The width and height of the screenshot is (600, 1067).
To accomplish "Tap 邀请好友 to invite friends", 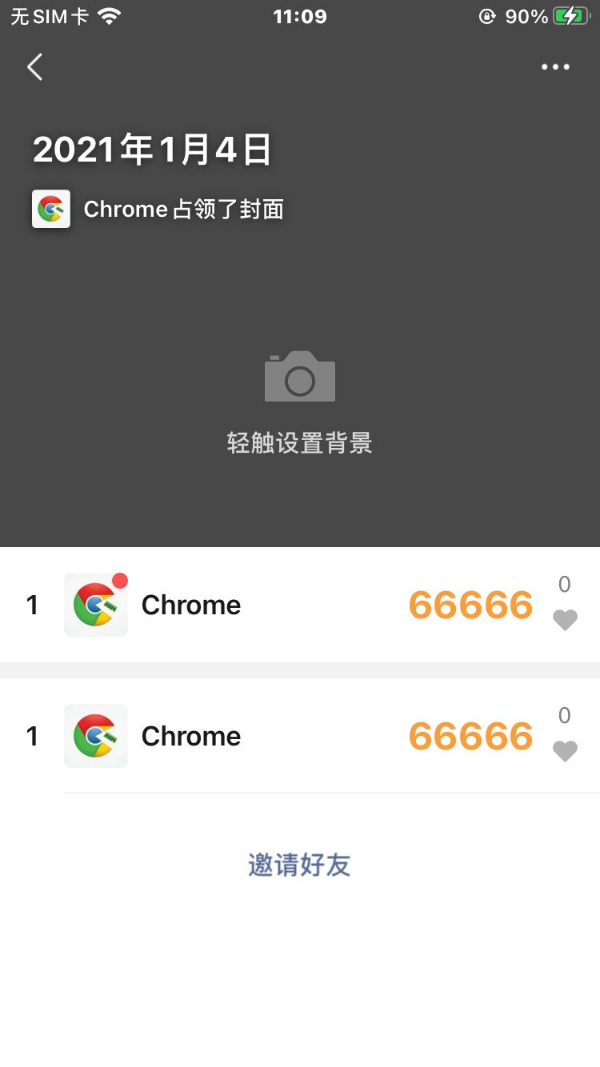I will (299, 865).
